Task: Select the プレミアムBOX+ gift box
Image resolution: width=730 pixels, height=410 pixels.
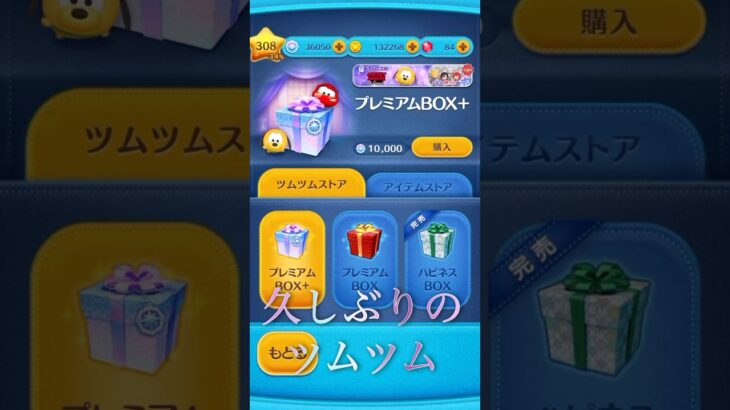Action: pyautogui.click(x=292, y=257)
